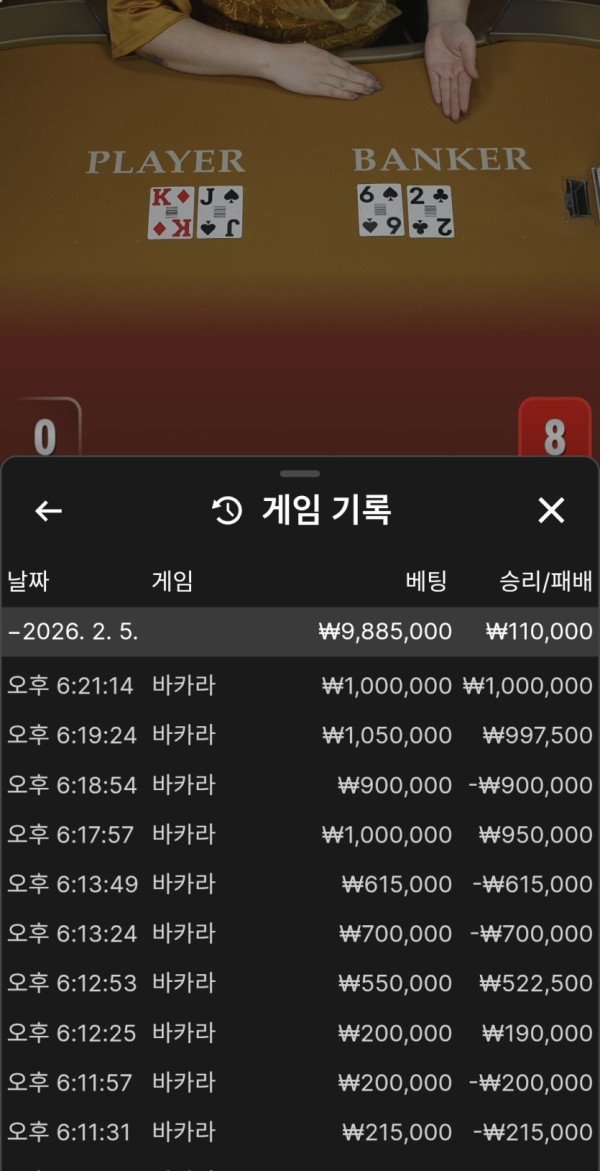Collapse the 2026. 2. 5. date group

tap(300, 632)
